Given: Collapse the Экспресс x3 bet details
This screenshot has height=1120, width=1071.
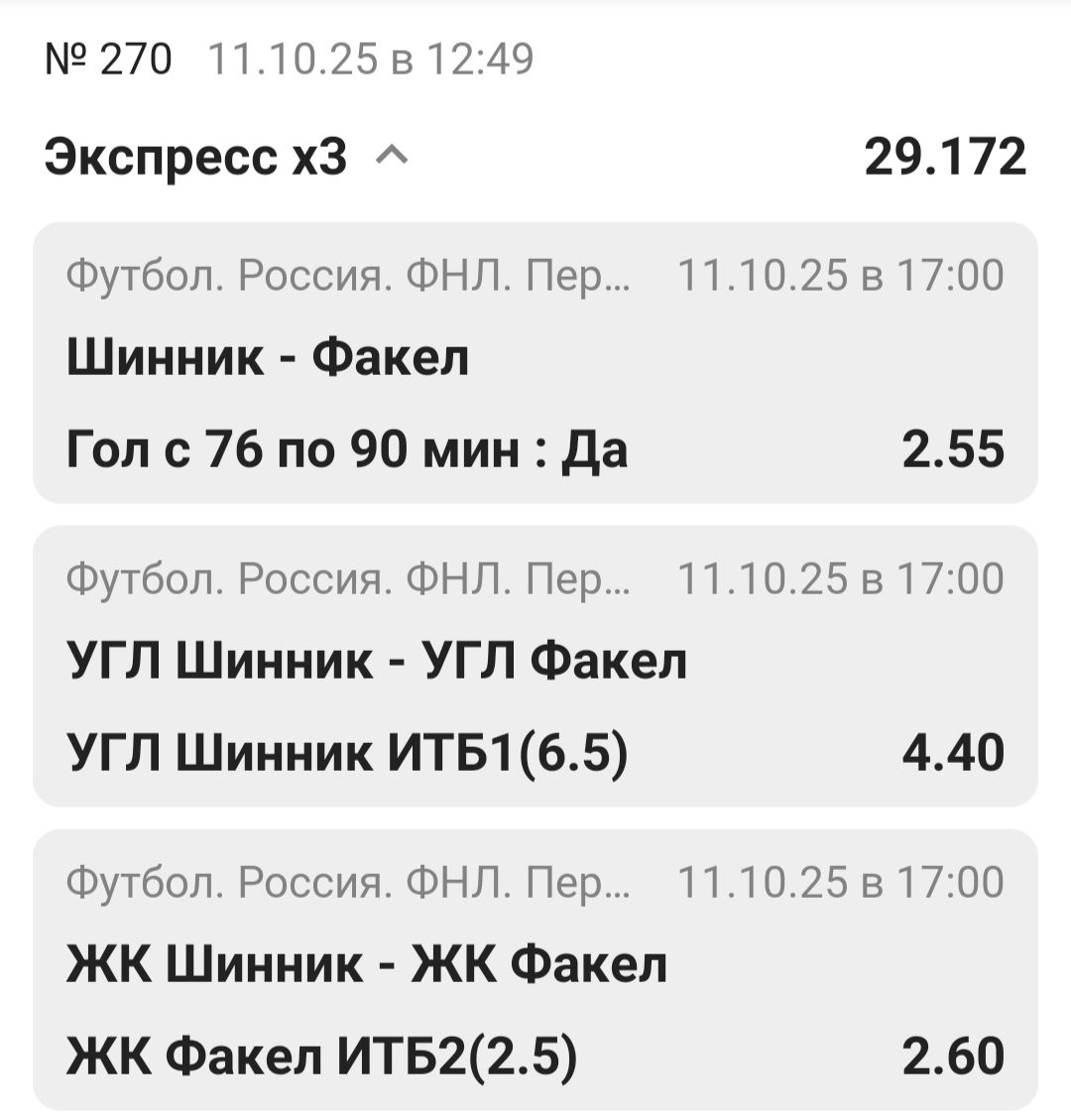Looking at the screenshot, I should [393, 157].
